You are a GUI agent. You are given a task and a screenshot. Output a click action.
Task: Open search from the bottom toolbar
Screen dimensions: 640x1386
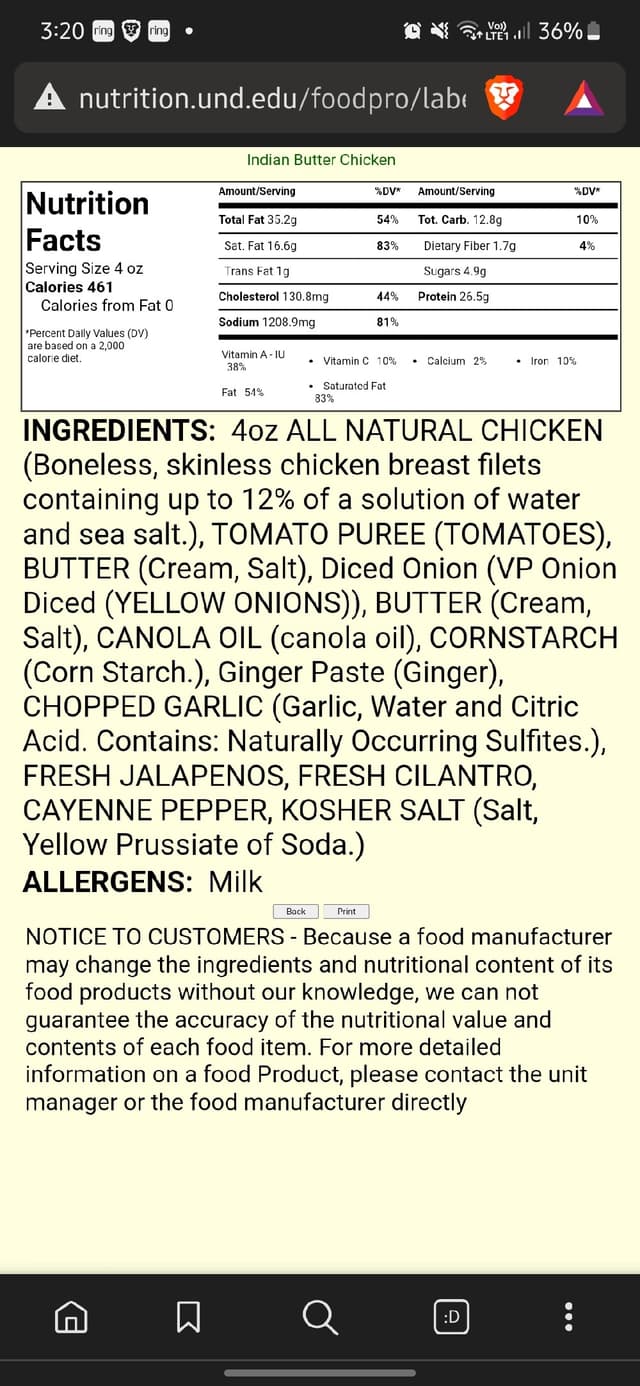320,1317
